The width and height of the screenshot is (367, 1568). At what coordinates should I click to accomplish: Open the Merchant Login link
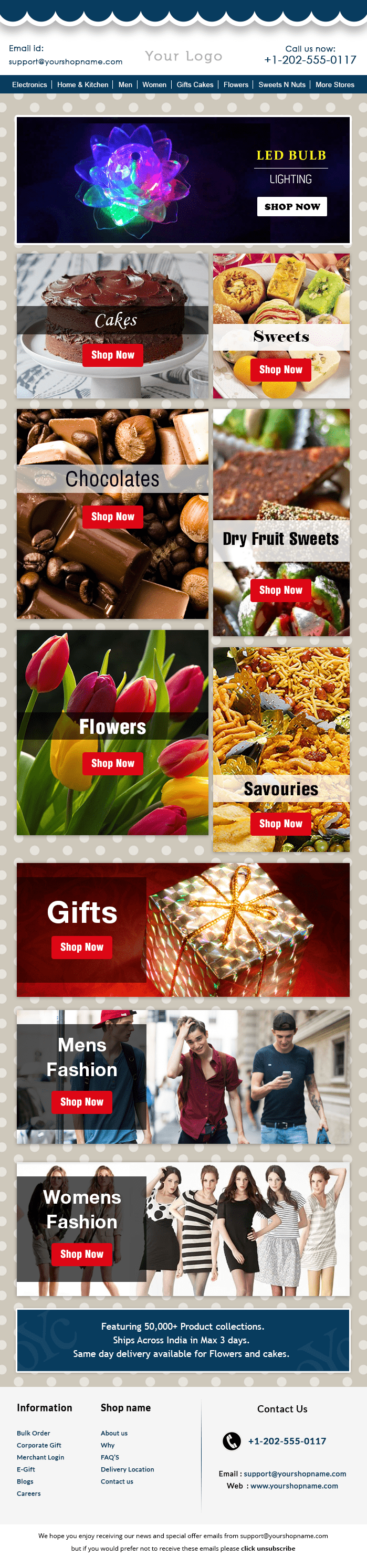coord(40,1457)
